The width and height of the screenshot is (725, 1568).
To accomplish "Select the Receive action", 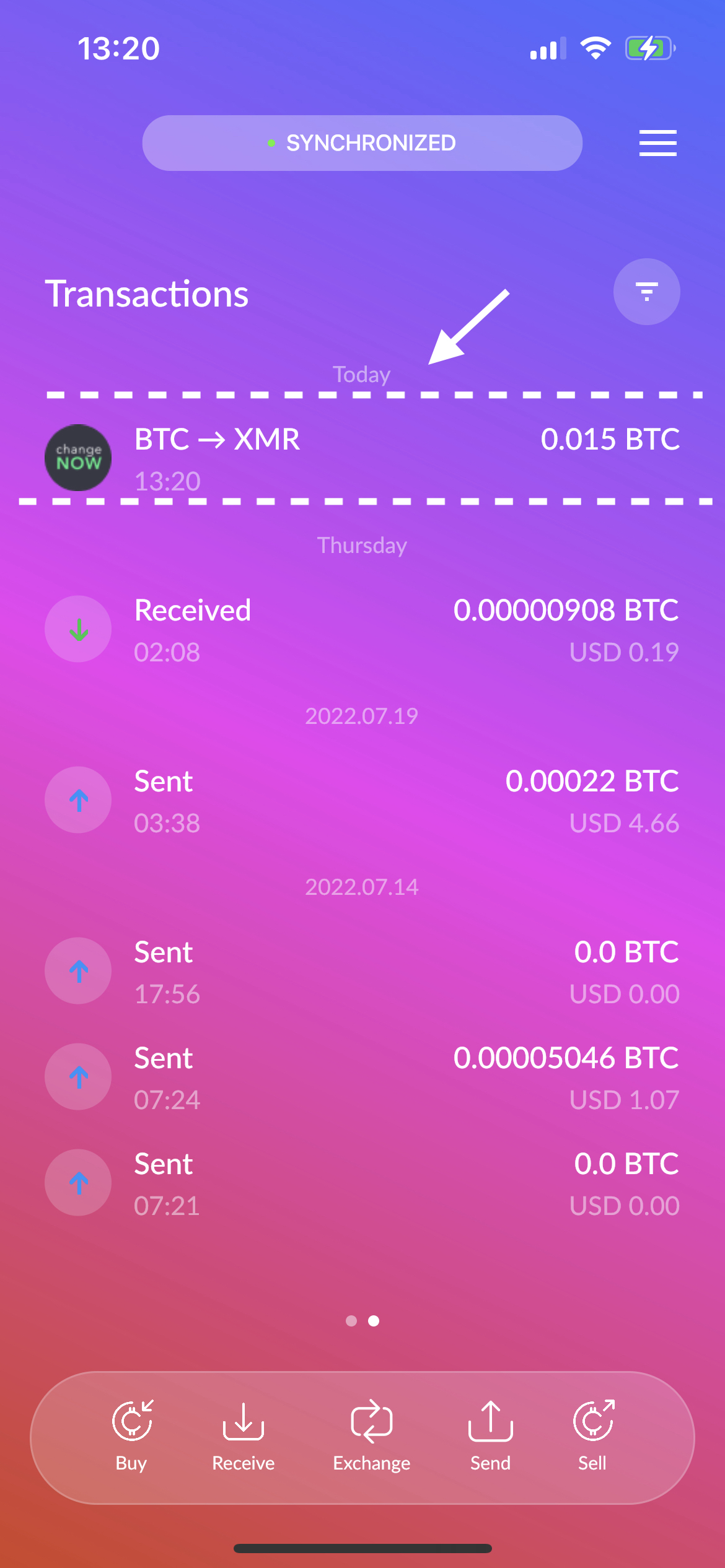I will click(243, 1436).
